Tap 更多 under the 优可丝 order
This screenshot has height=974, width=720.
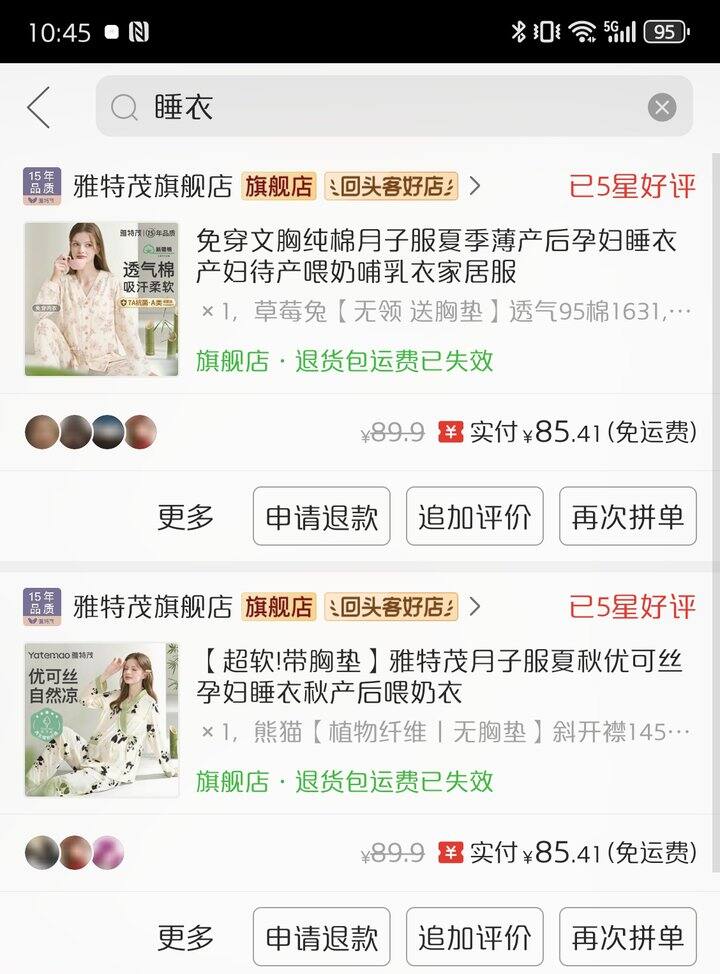click(185, 937)
